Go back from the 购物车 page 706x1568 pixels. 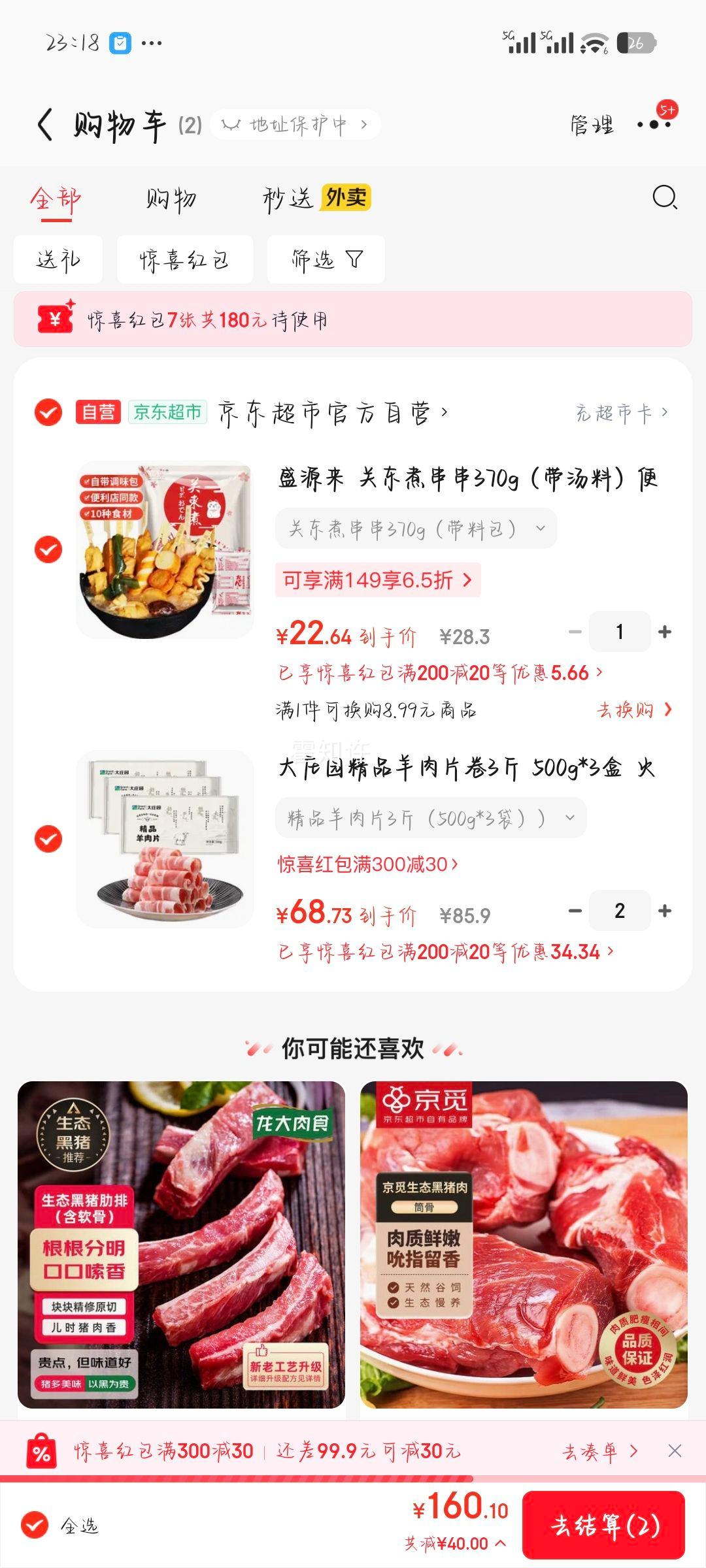(44, 124)
